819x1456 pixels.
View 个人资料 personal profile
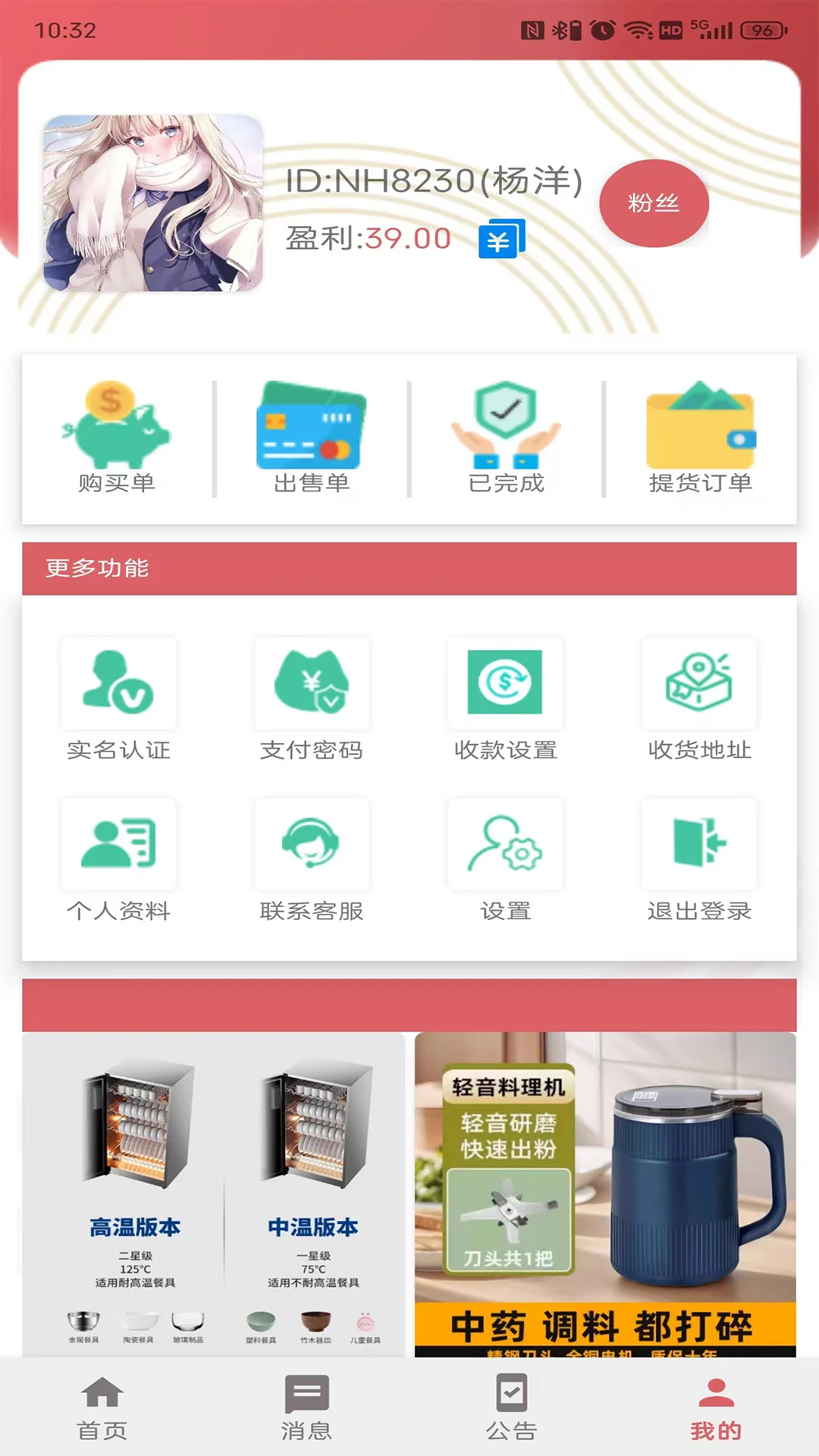(118, 844)
